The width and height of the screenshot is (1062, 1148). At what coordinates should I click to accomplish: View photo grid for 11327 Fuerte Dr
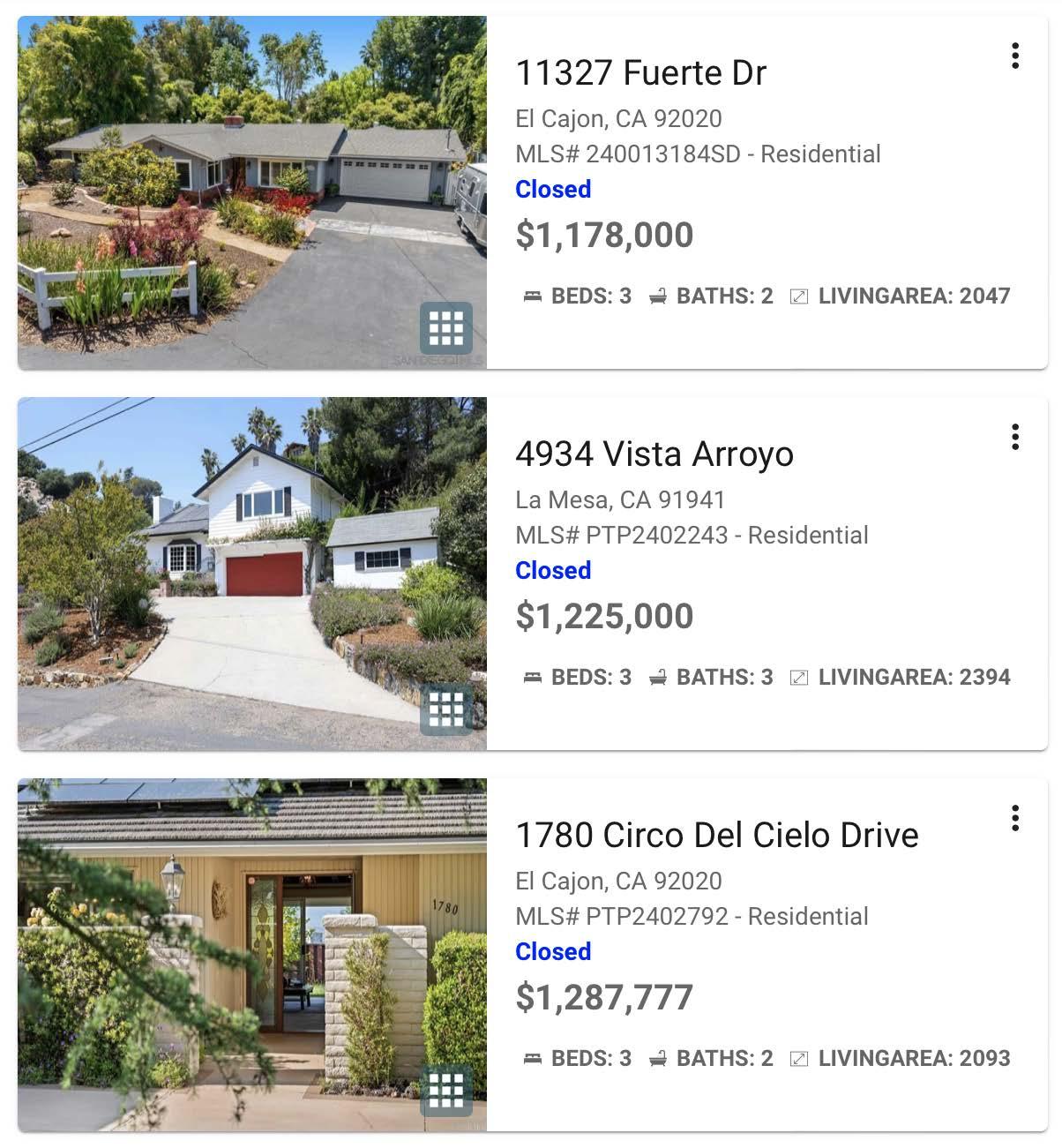(x=445, y=328)
